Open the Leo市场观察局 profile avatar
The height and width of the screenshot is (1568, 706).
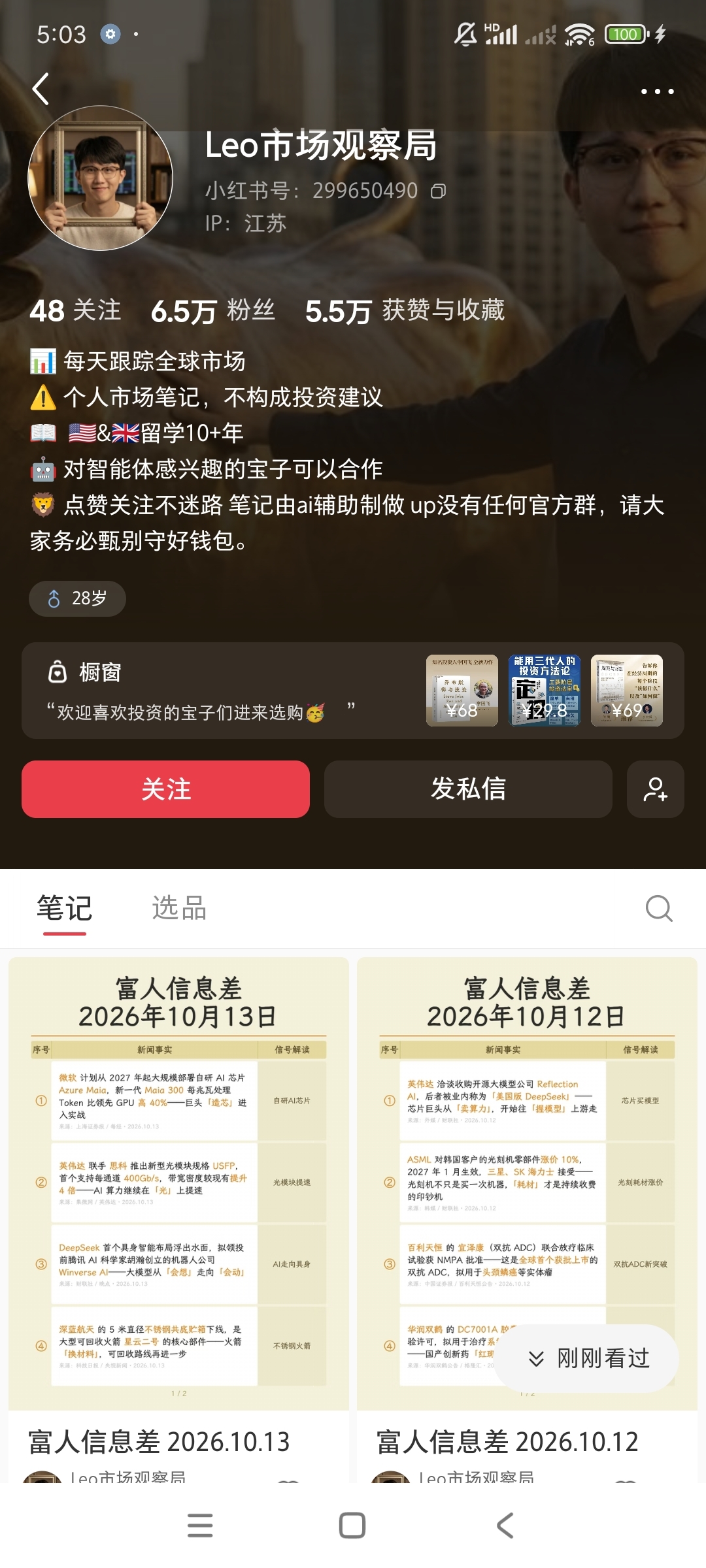[x=101, y=178]
